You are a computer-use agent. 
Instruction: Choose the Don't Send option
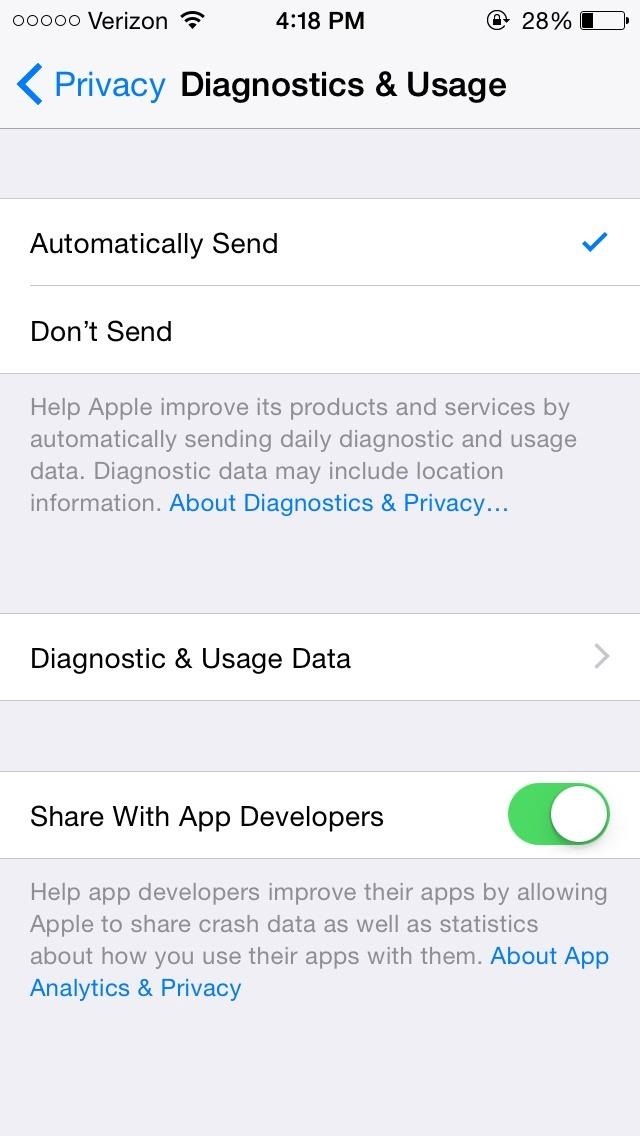pos(320,331)
